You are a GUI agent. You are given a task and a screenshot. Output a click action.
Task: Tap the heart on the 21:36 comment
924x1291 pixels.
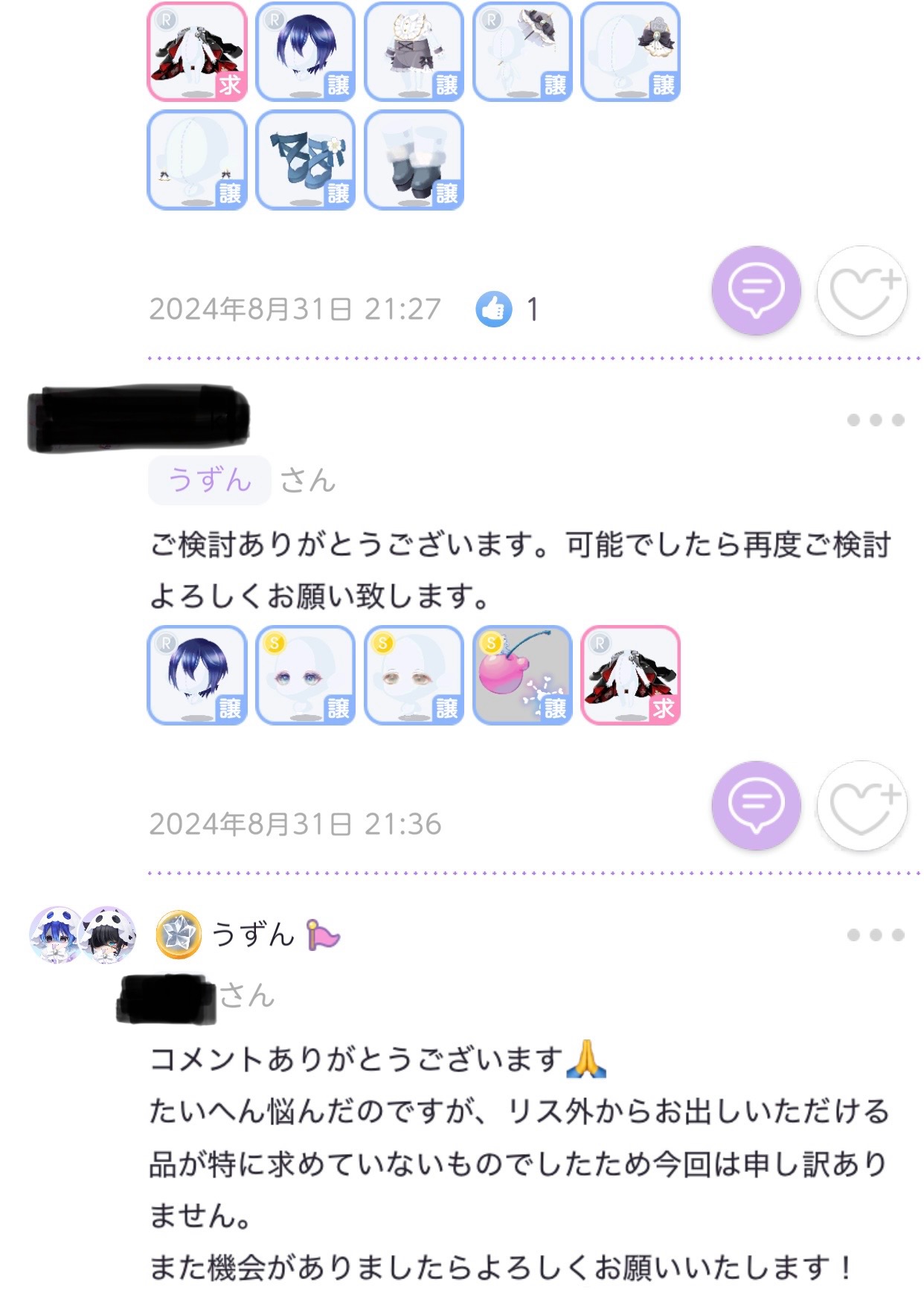[862, 805]
